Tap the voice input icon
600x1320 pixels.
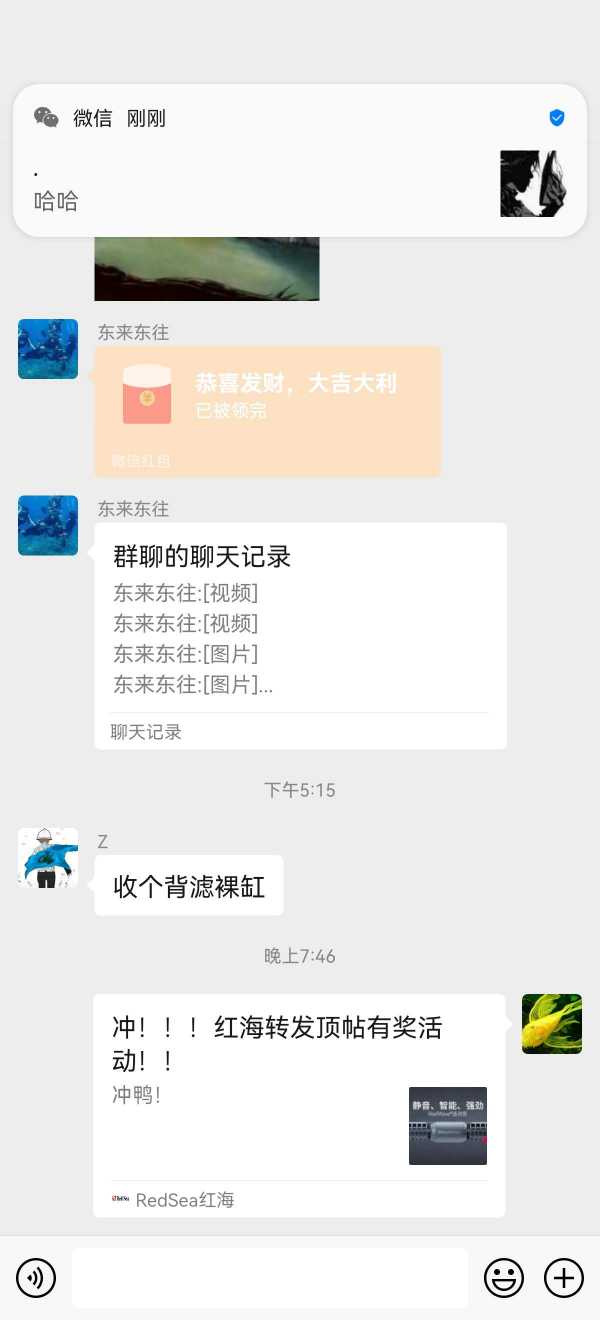tap(36, 1278)
